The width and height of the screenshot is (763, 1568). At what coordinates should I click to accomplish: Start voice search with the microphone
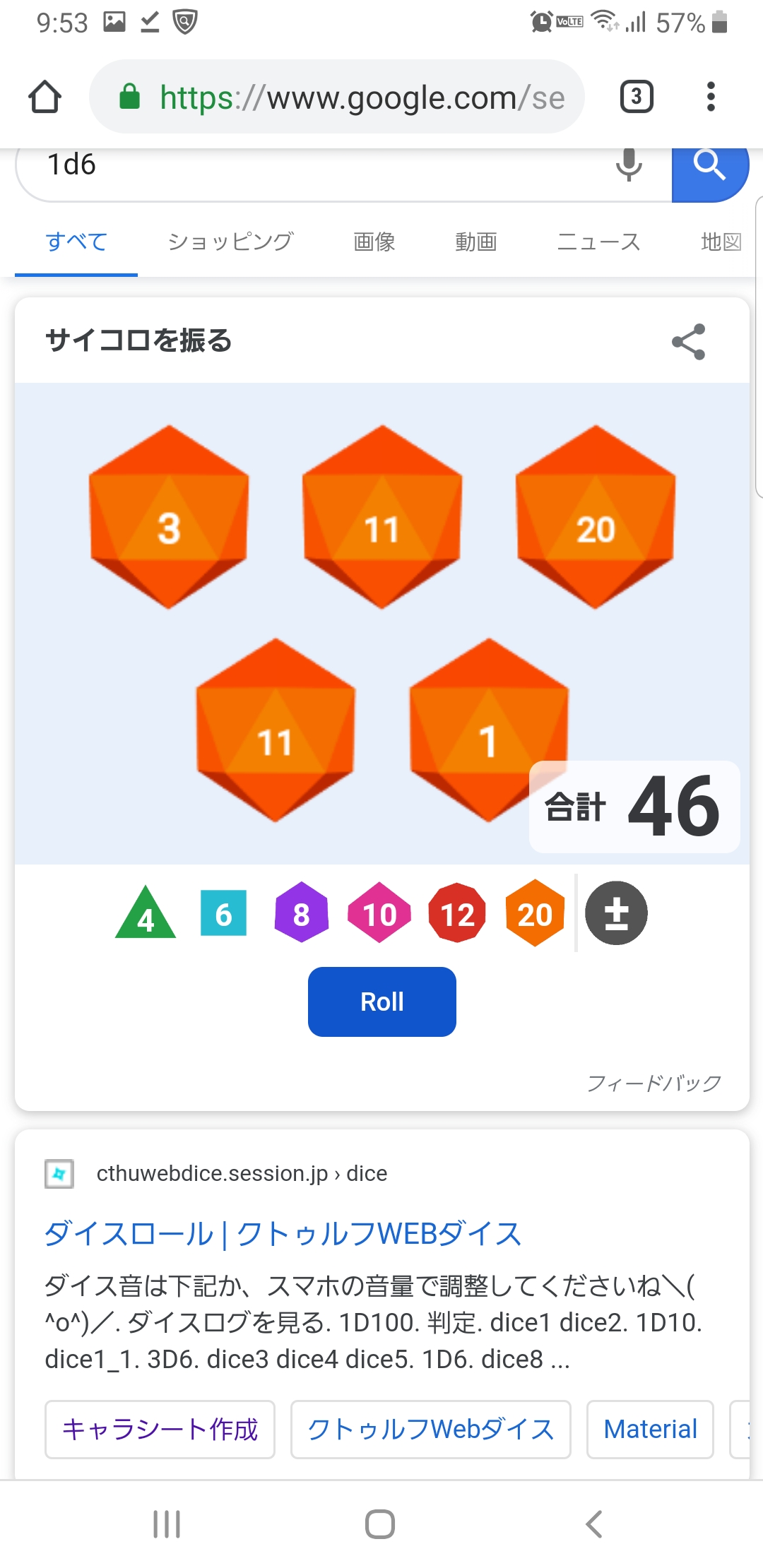[x=628, y=167]
